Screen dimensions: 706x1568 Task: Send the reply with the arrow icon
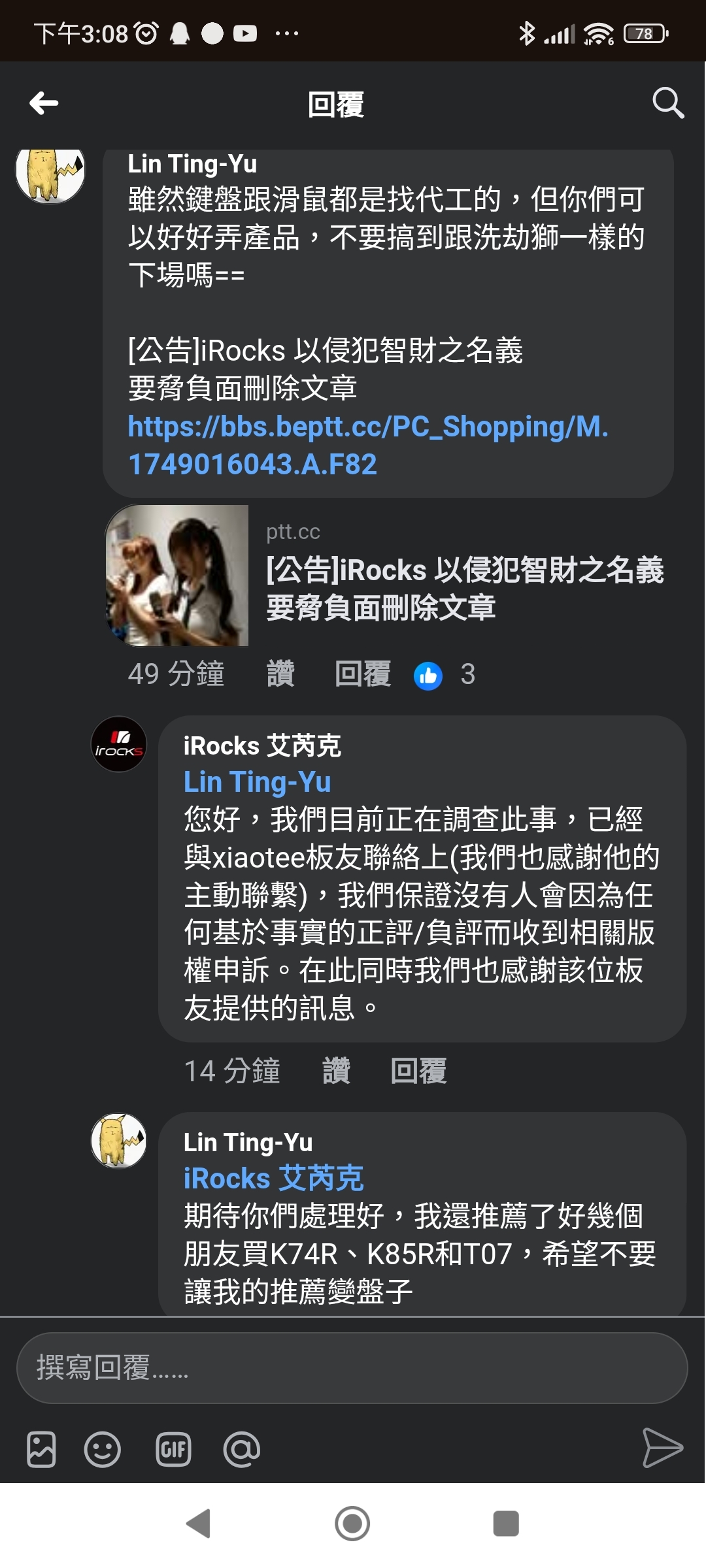click(662, 1448)
